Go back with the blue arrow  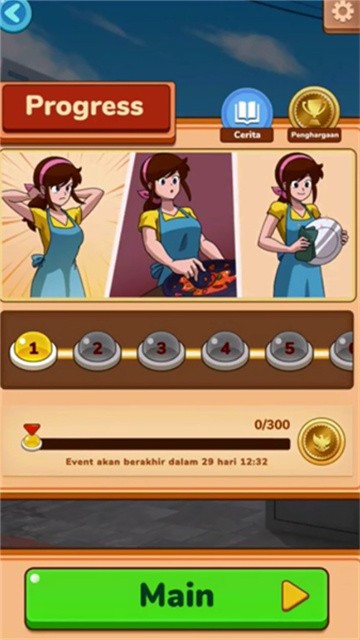tap(15, 15)
